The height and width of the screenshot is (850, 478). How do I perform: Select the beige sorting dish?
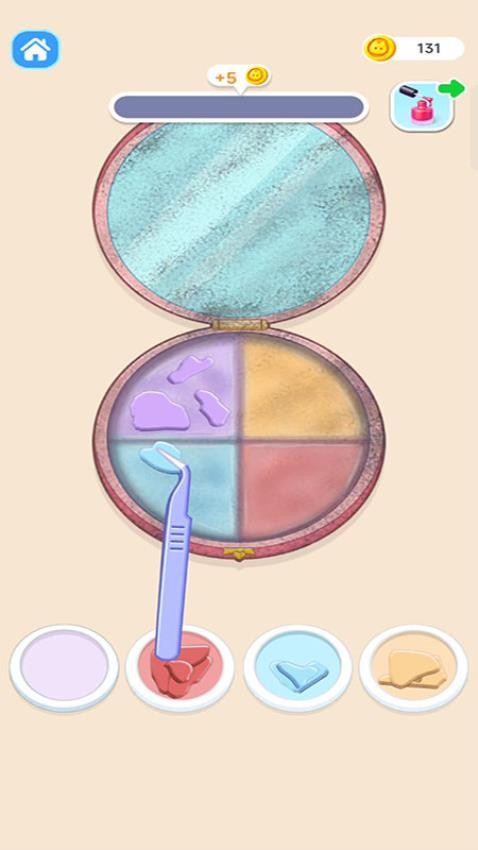414,668
